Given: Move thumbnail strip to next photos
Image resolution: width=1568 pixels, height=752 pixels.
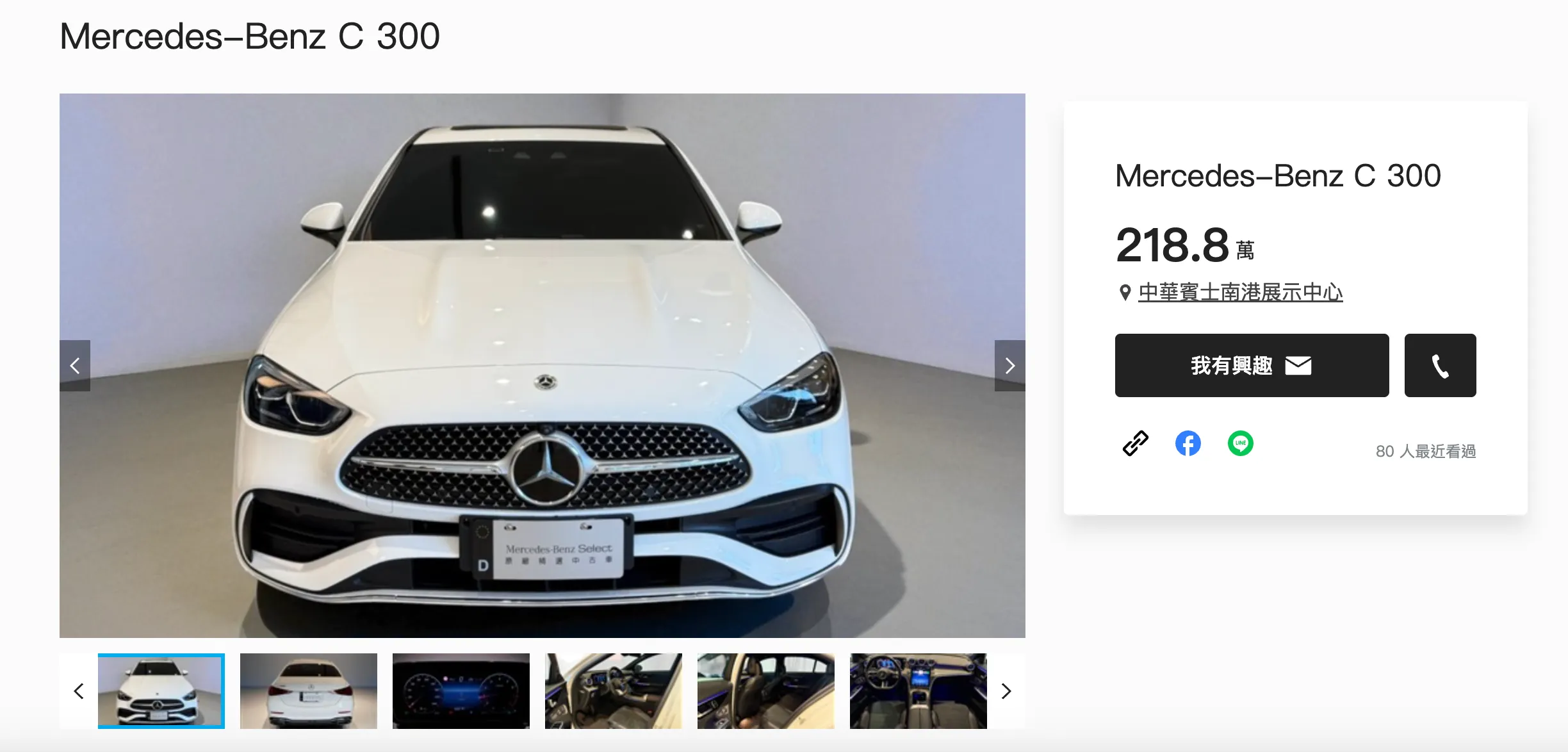Looking at the screenshot, I should [x=1006, y=691].
